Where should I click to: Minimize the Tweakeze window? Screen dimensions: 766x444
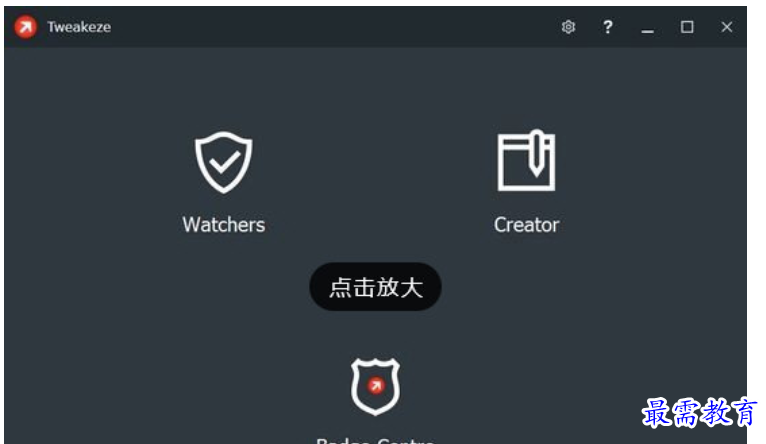(x=647, y=28)
